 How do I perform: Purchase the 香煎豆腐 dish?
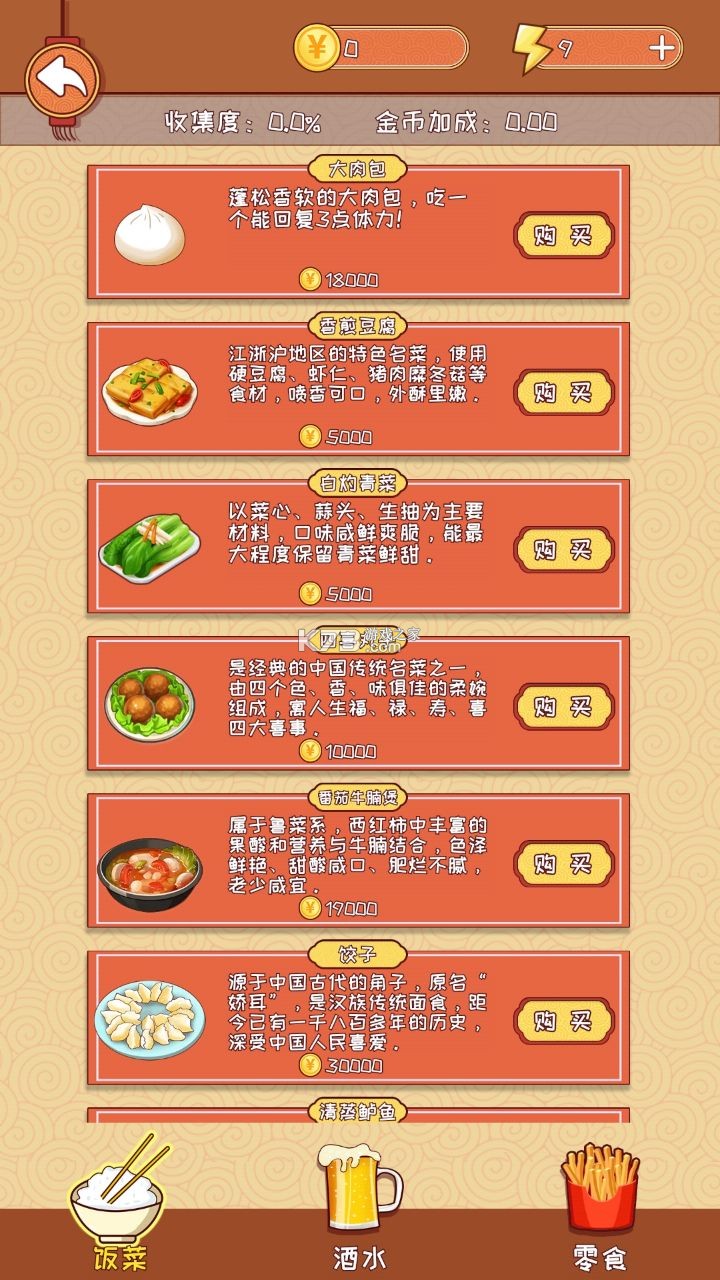564,392
